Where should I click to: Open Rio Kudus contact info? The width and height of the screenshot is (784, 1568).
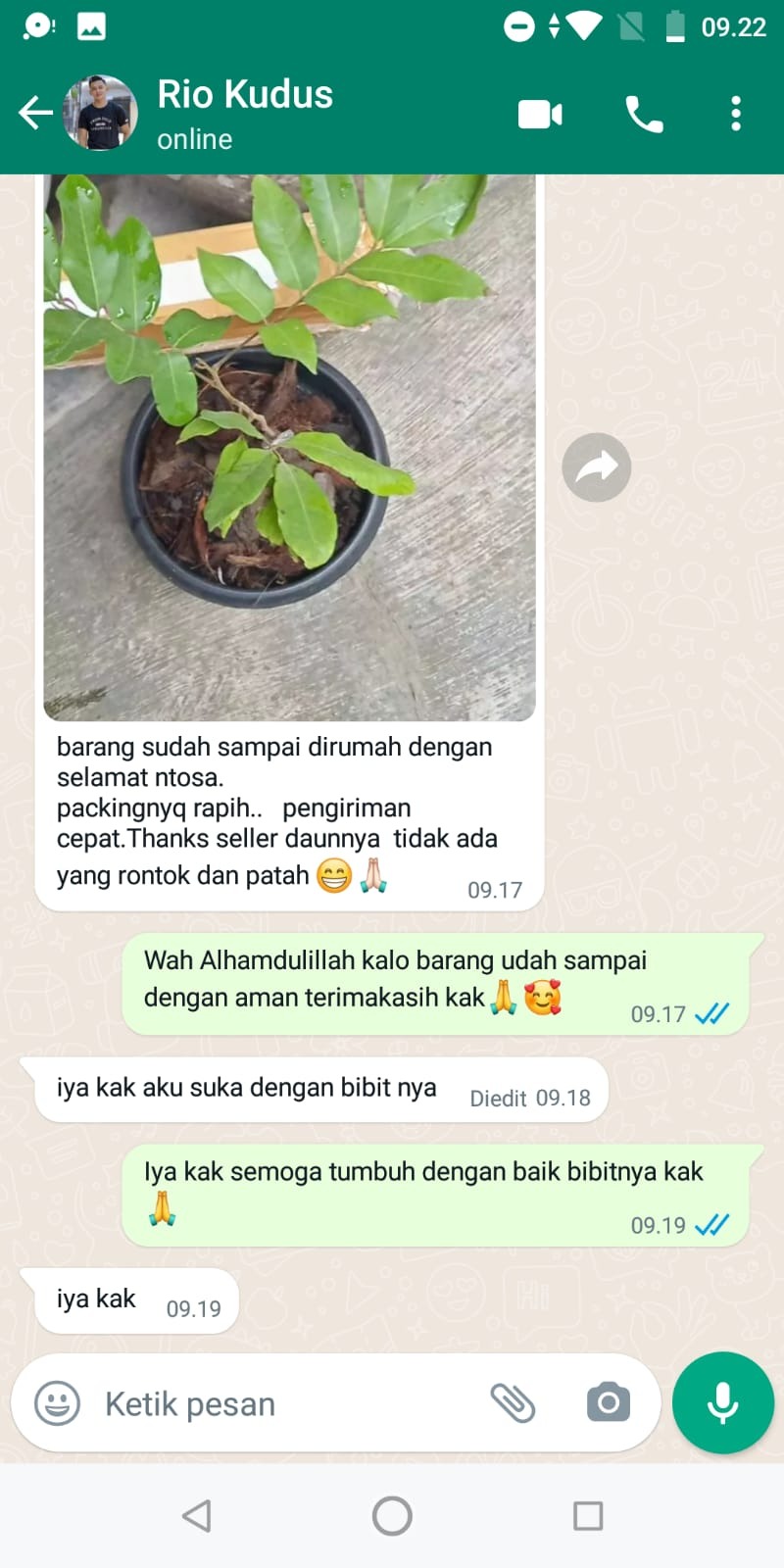pos(245,112)
